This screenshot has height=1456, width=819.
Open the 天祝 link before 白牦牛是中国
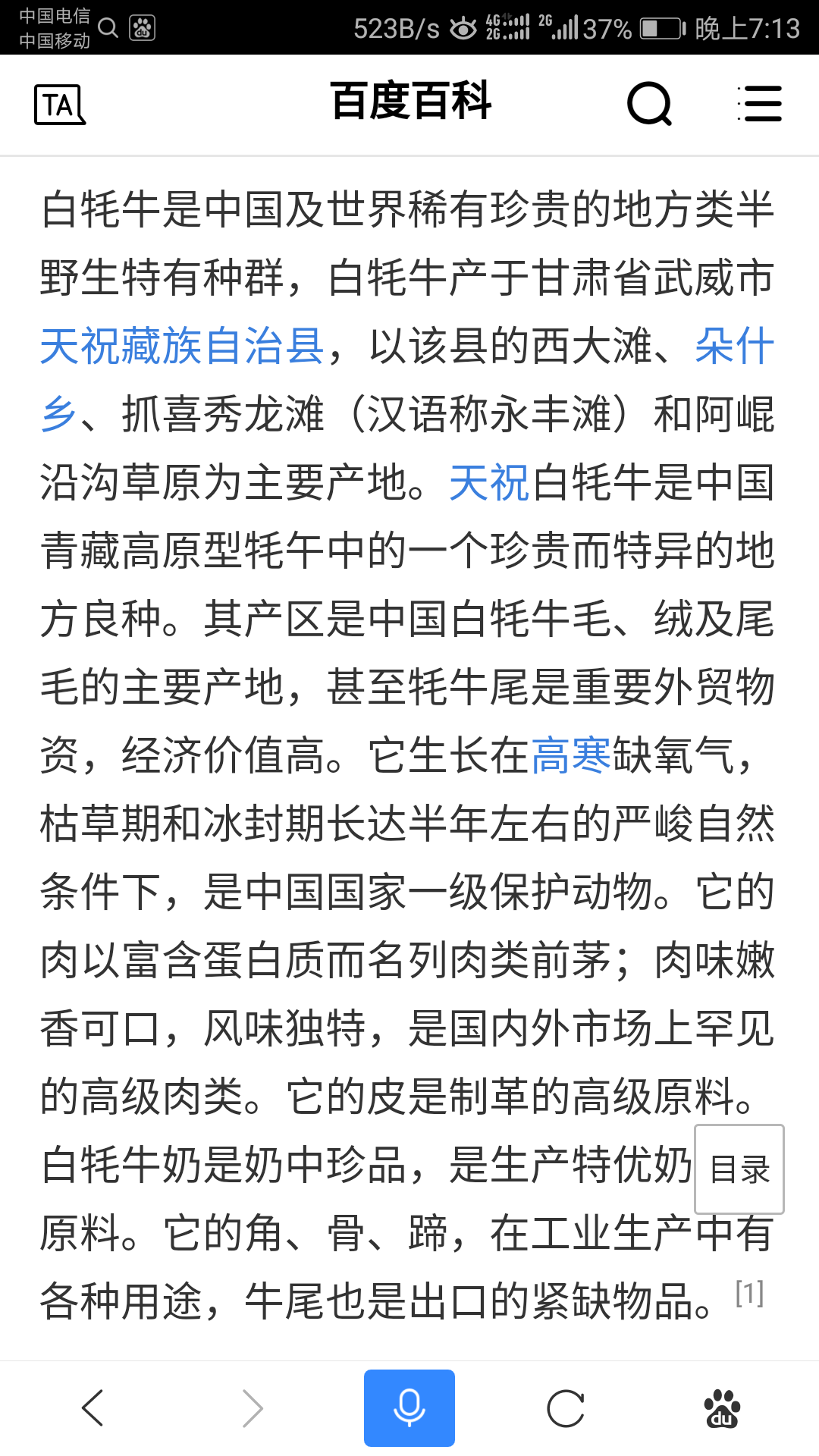pyautogui.click(x=489, y=482)
